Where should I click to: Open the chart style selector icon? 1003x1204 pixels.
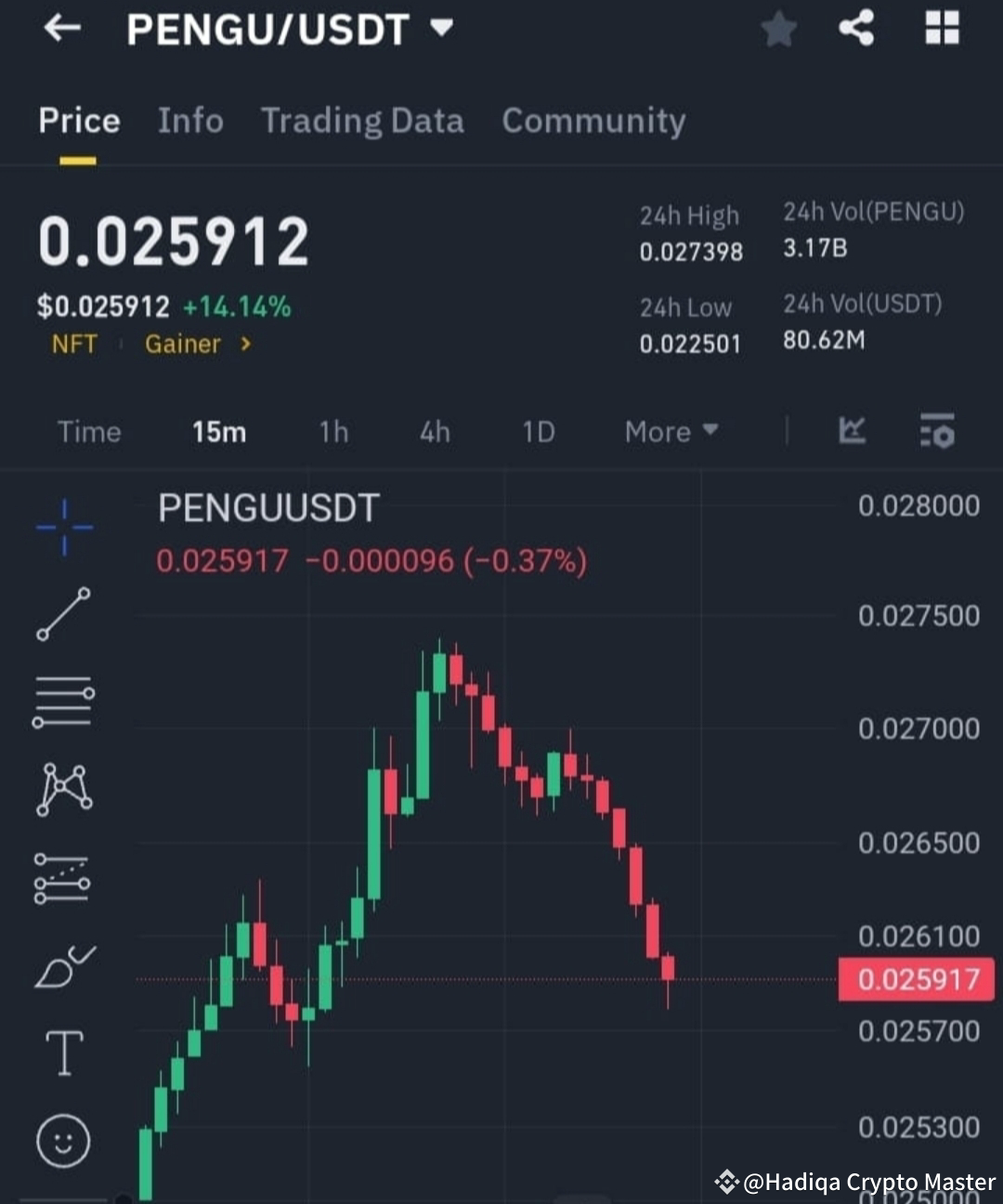[x=851, y=431]
